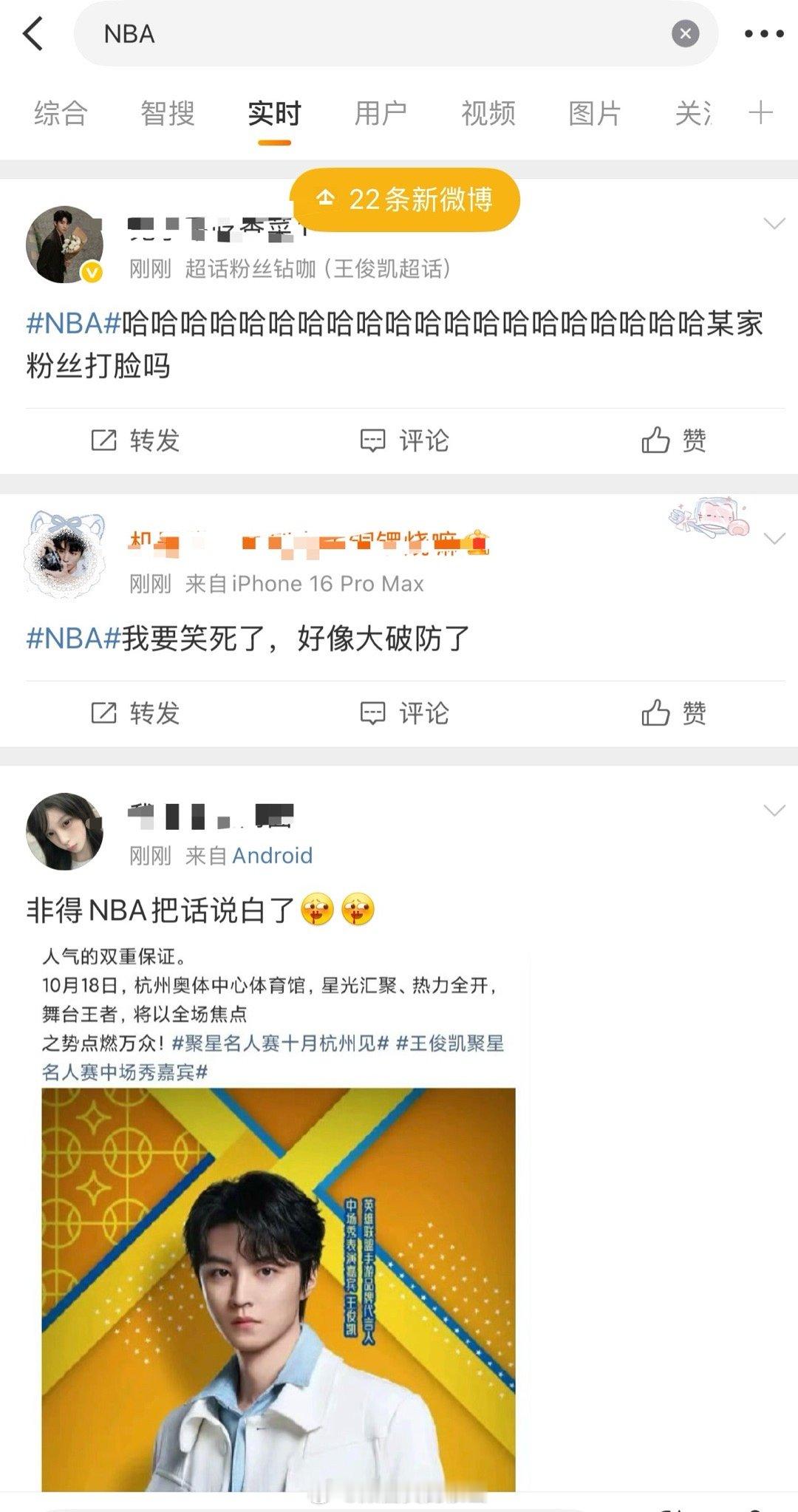798x1512 pixels.
Task: Comment on the 某家粉丝打脸吗 post
Action: click(404, 440)
